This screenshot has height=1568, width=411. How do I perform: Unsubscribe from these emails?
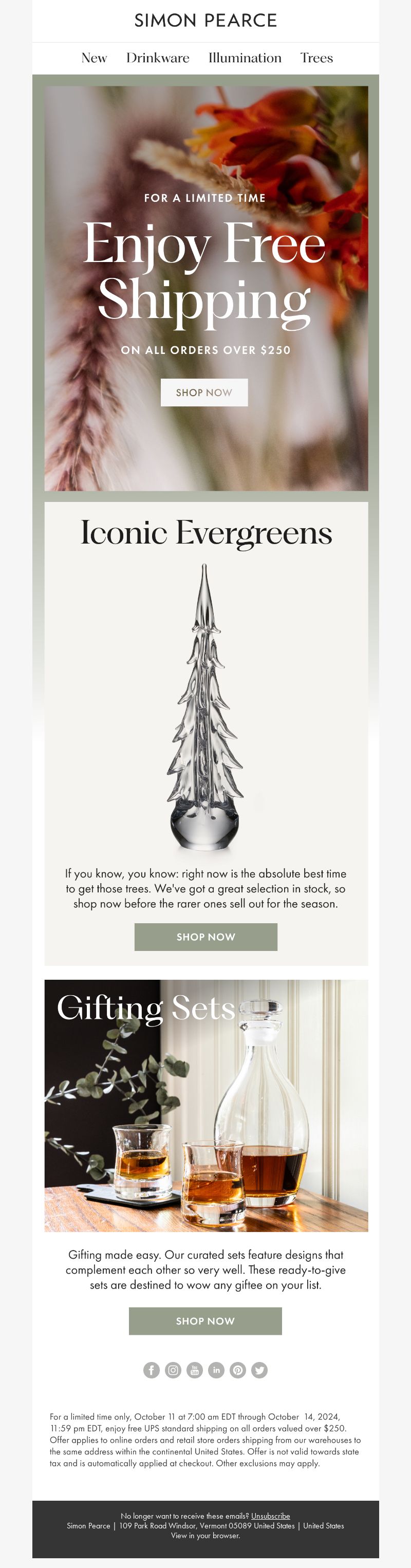point(270,1516)
